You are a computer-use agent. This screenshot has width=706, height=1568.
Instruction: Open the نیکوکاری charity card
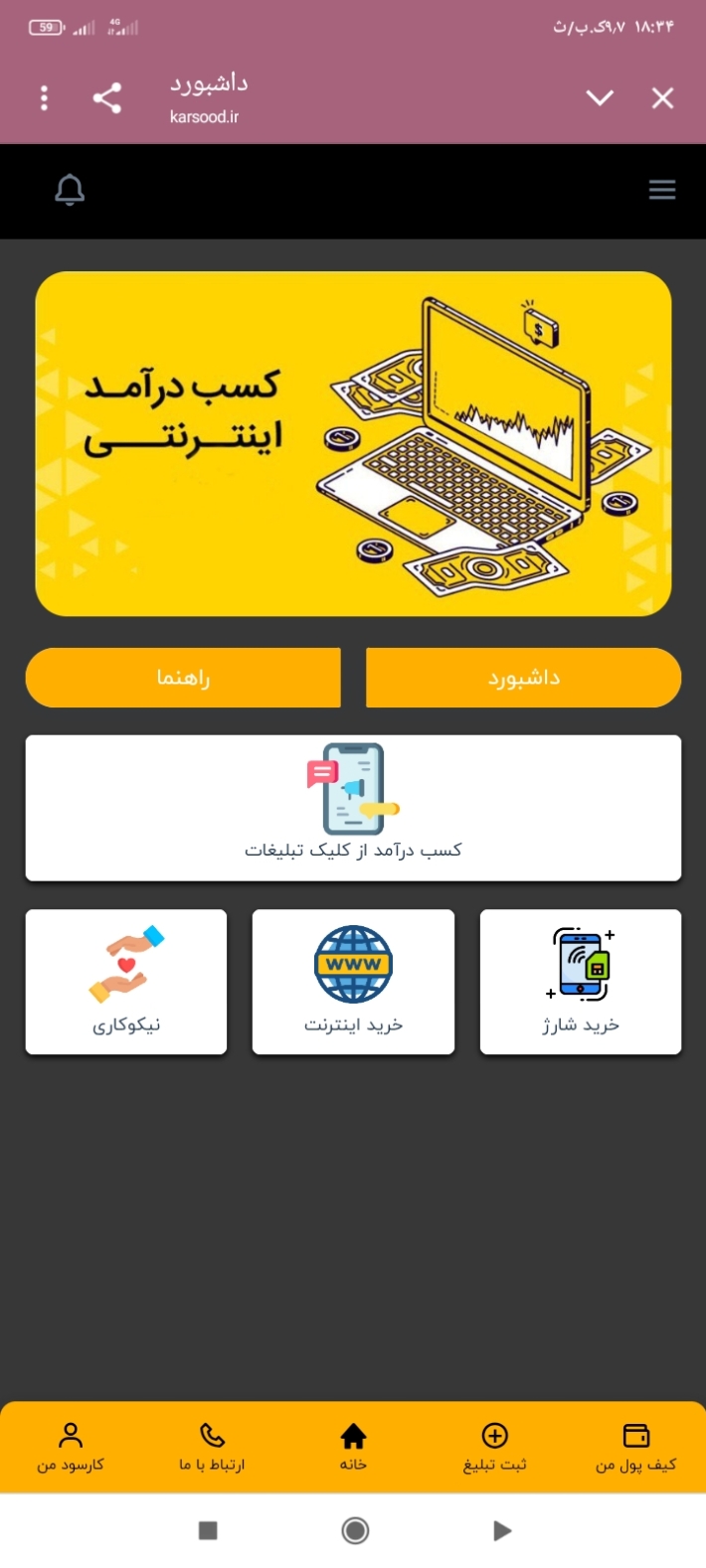click(x=126, y=982)
